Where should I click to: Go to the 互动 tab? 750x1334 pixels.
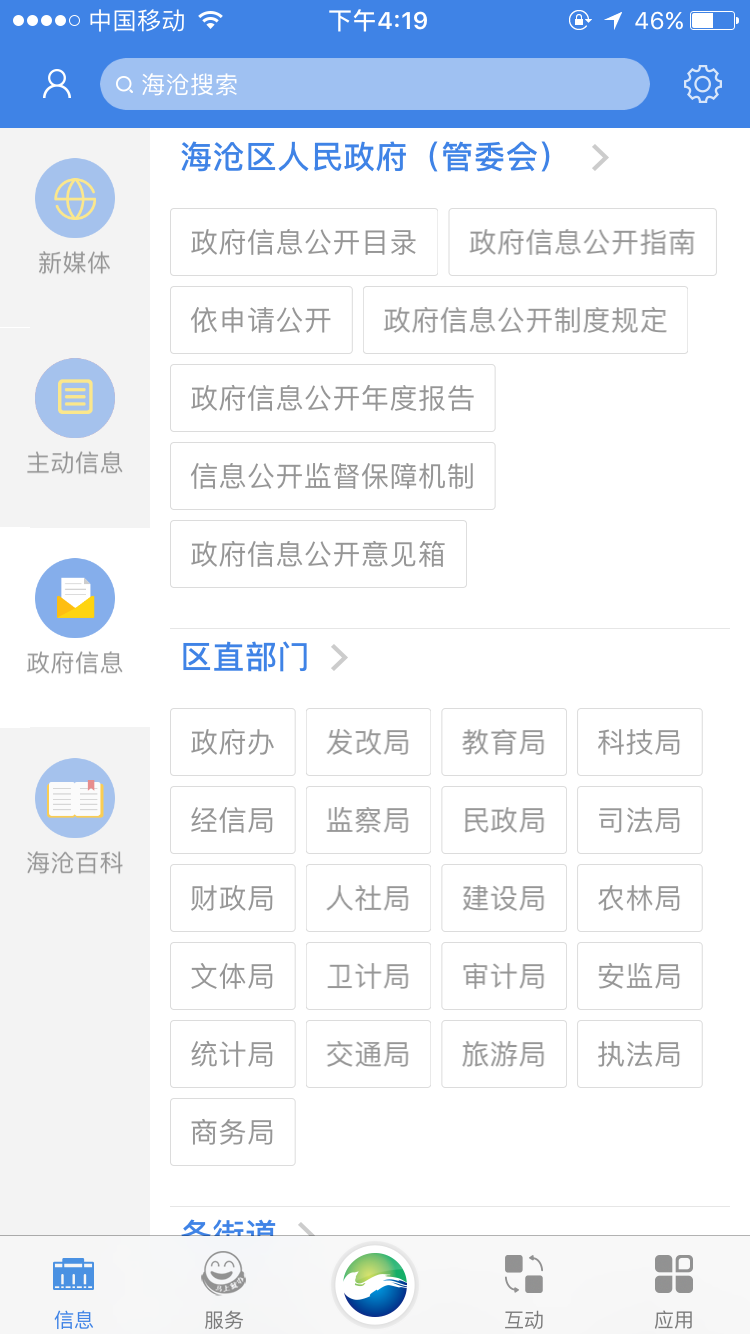point(524,1288)
